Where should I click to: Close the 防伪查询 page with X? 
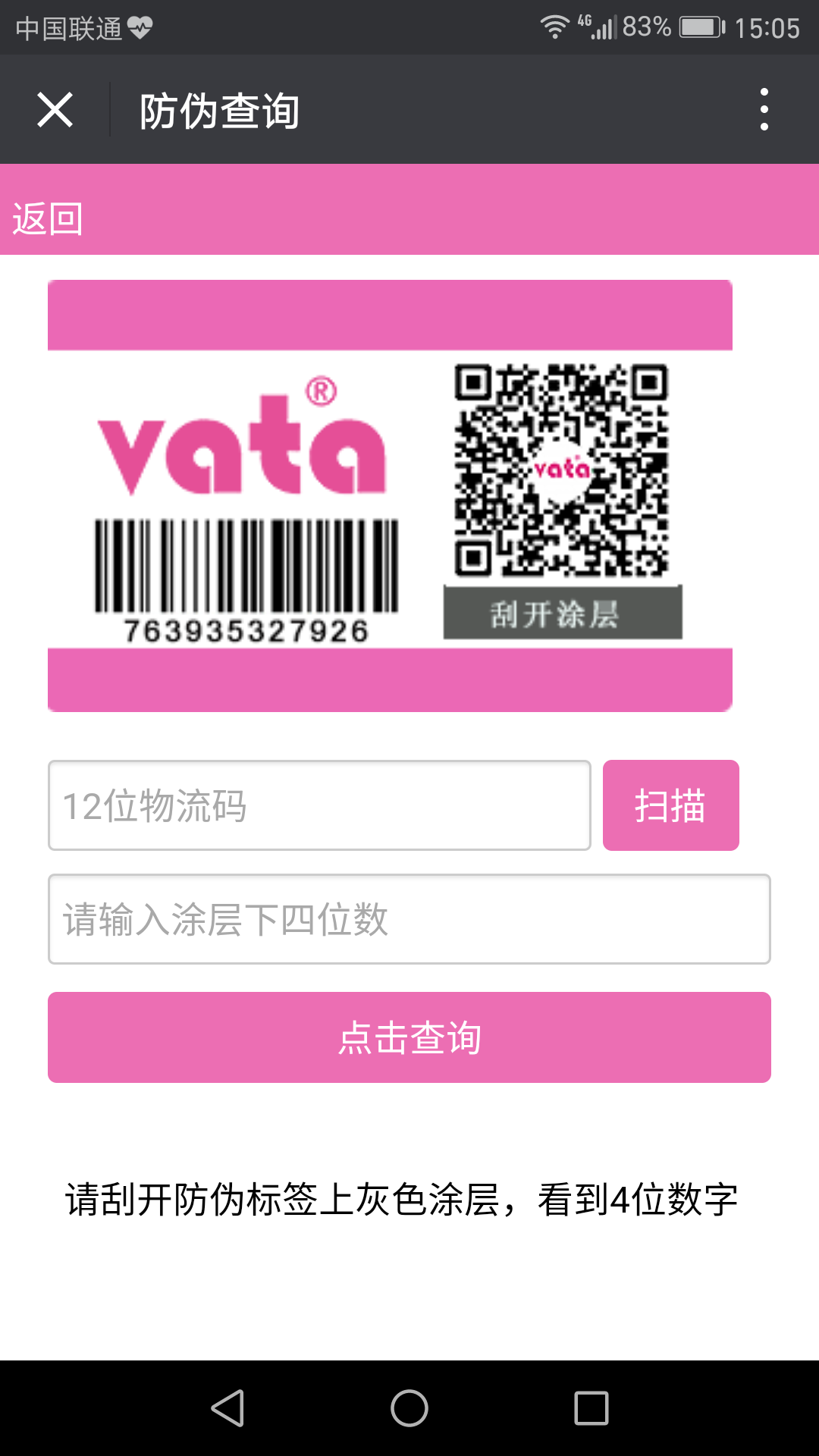[55, 110]
